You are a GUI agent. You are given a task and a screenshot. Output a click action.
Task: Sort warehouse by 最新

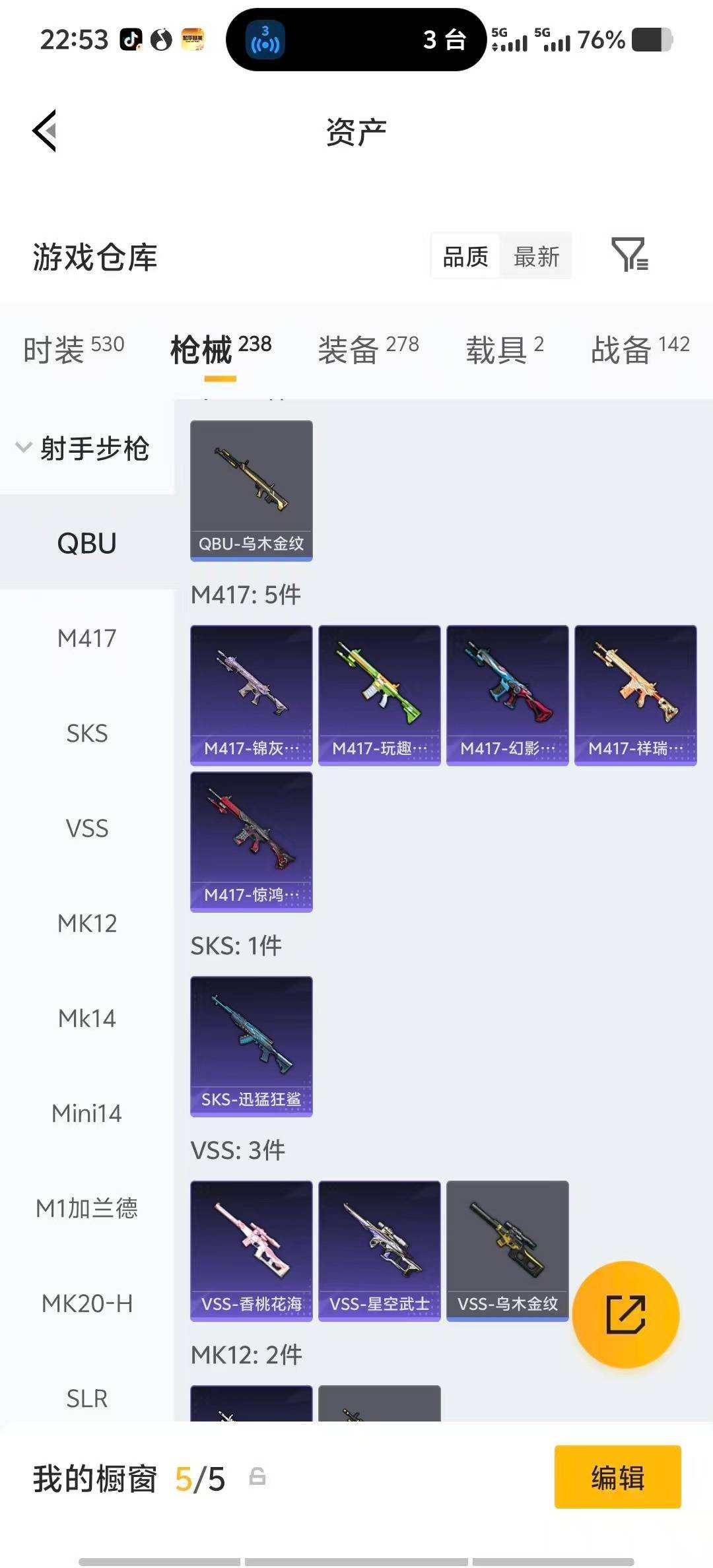coord(536,256)
